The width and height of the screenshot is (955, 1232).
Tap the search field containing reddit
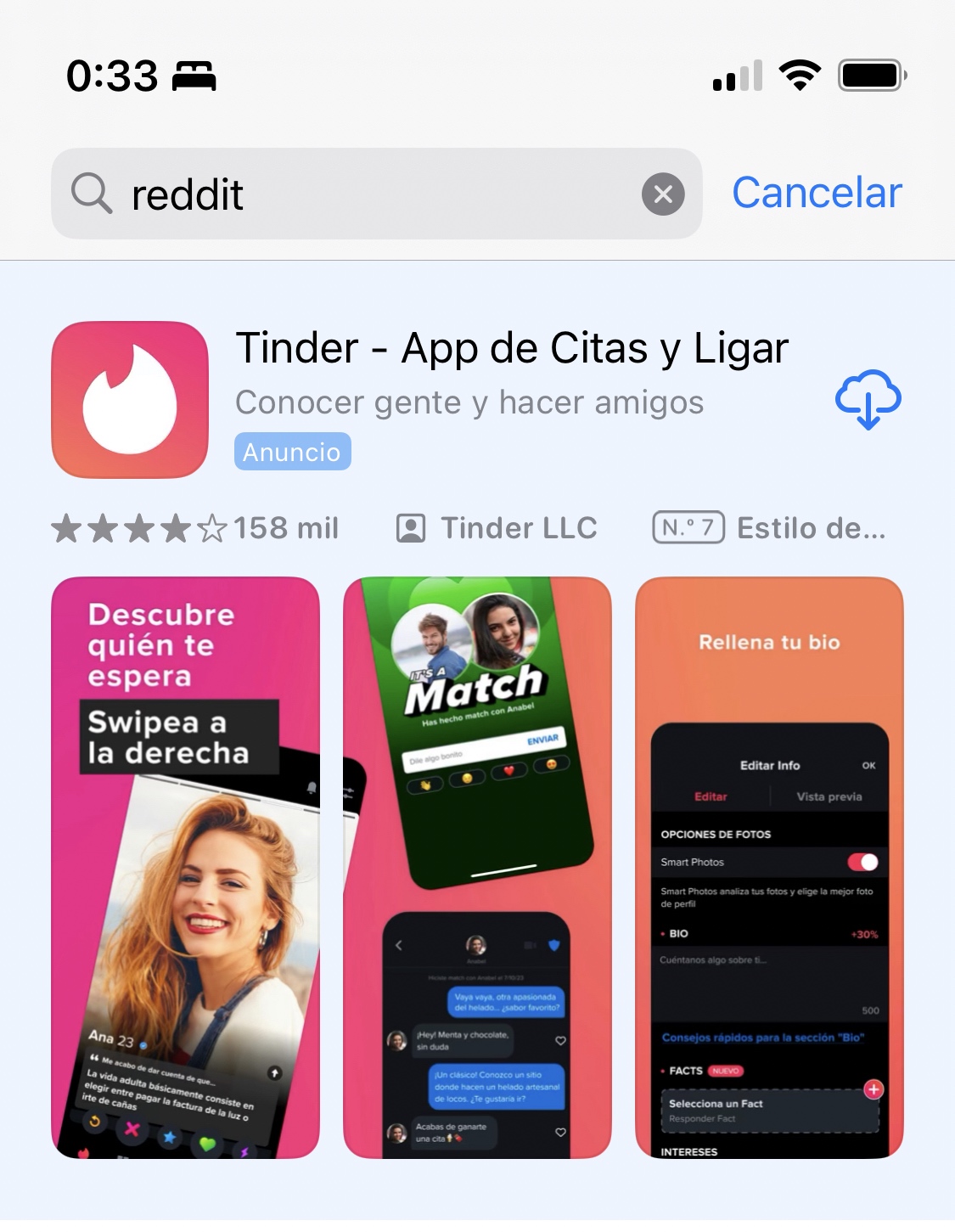pos(374,194)
